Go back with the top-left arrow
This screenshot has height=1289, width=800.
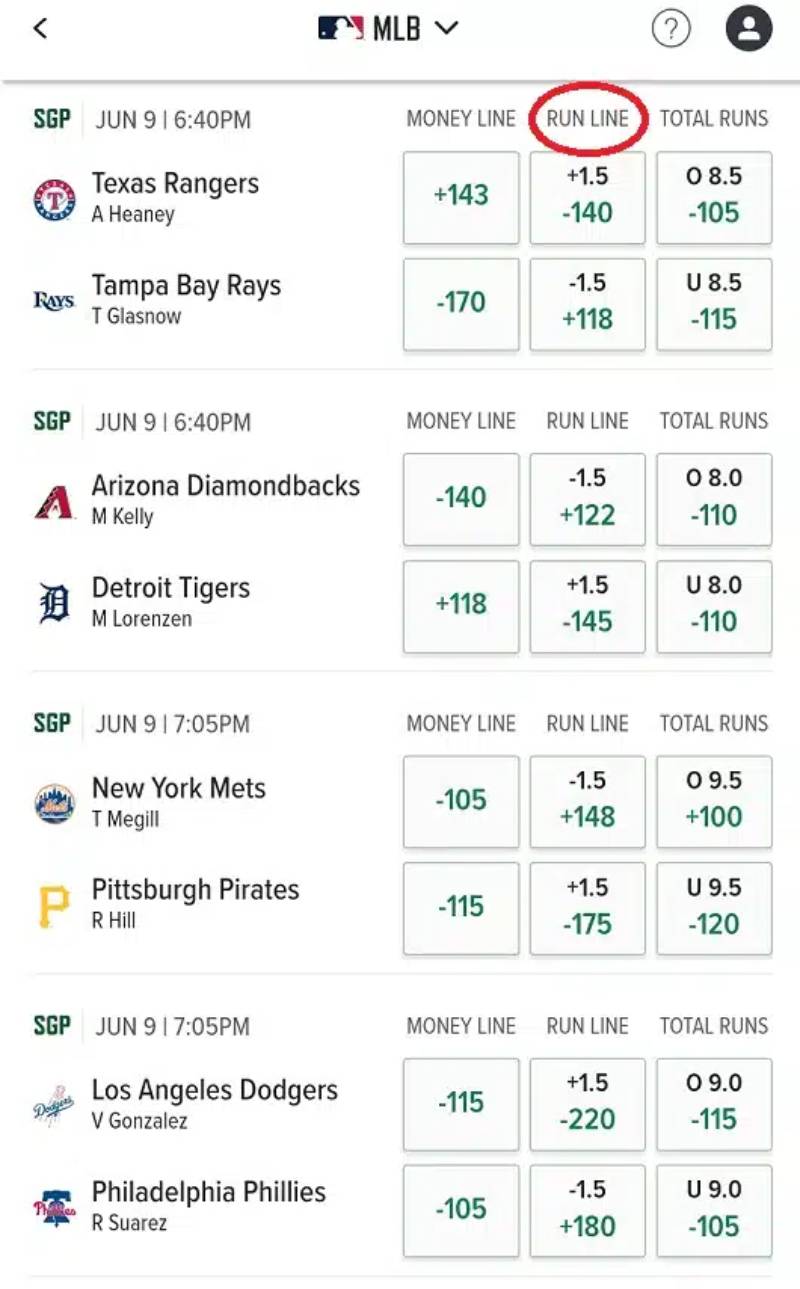tap(40, 29)
